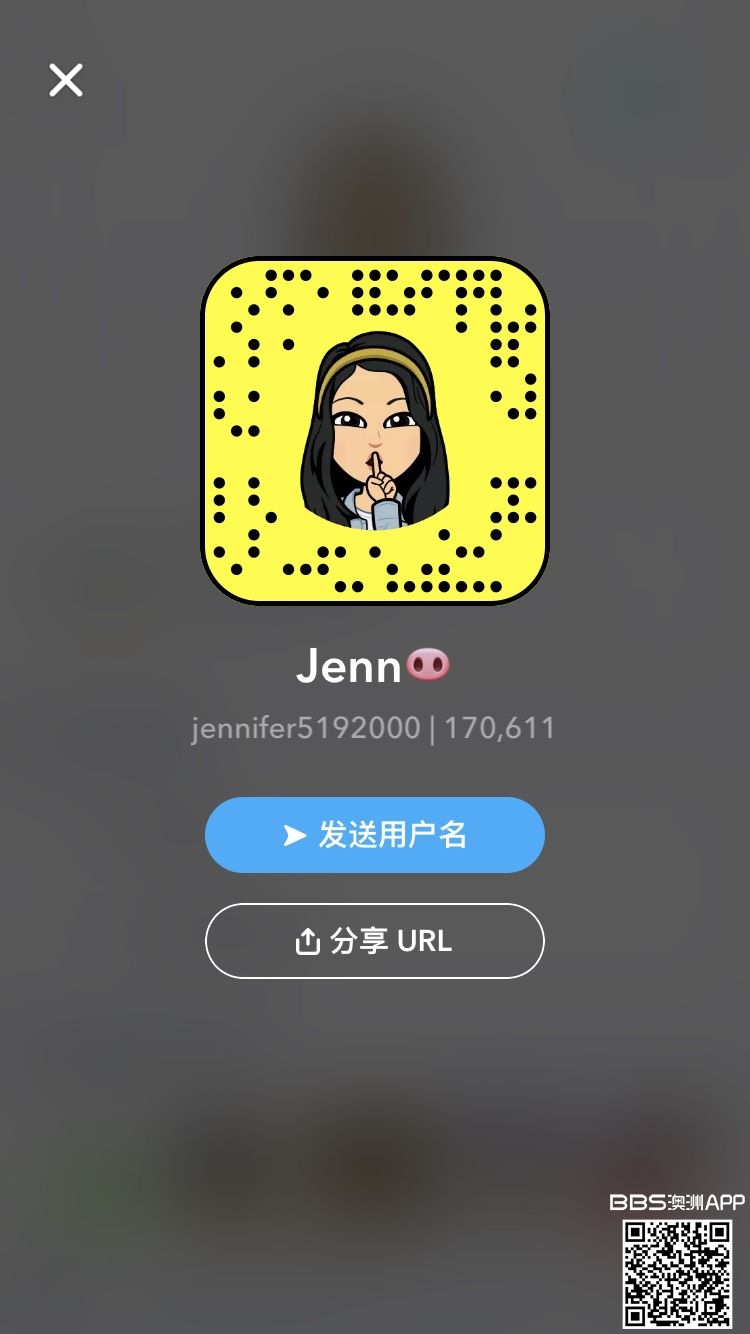The width and height of the screenshot is (750, 1334).
Task: Close the Snapcode overlay
Action: [x=66, y=80]
